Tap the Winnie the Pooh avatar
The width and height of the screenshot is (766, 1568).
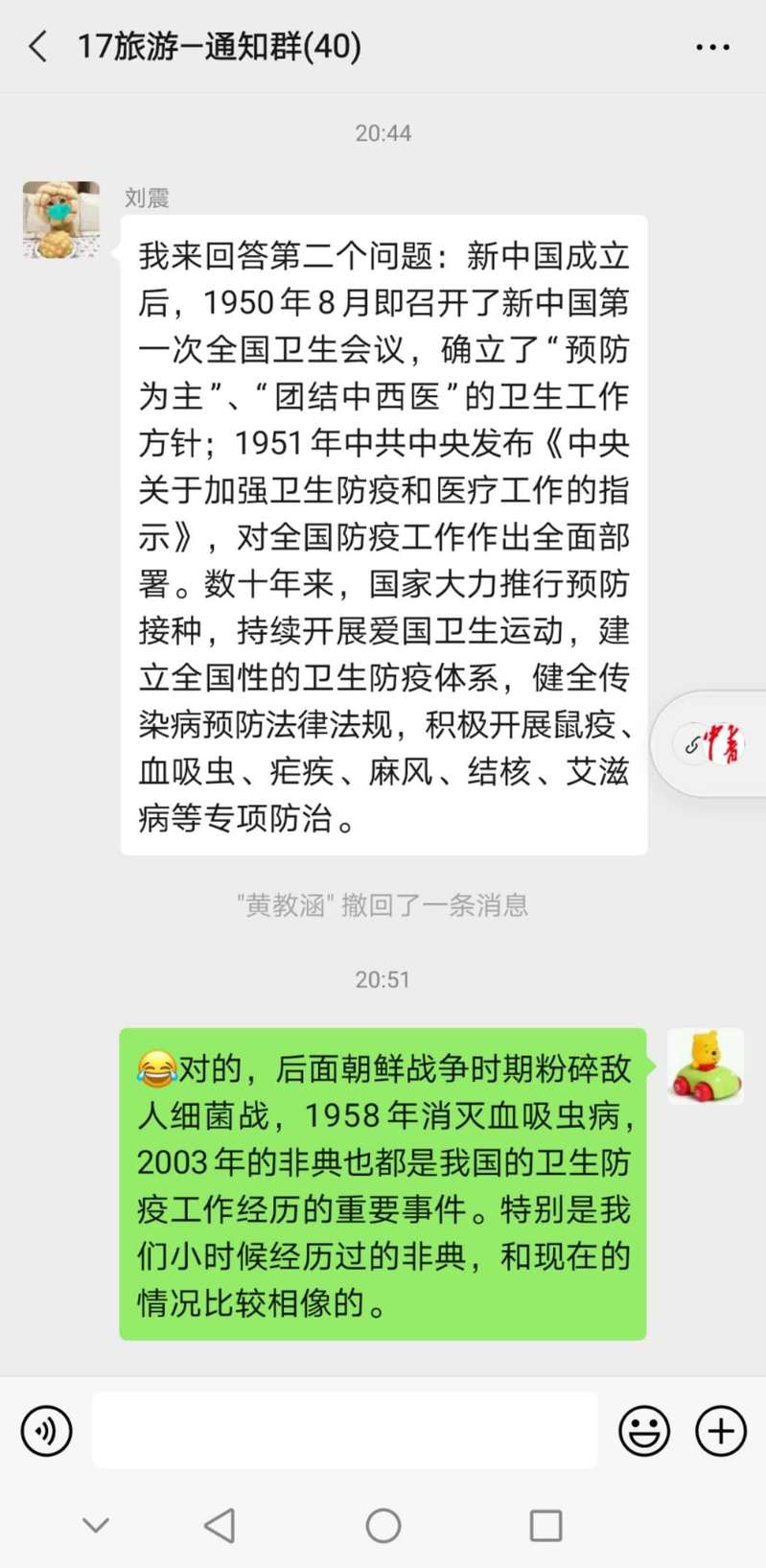[705, 1065]
